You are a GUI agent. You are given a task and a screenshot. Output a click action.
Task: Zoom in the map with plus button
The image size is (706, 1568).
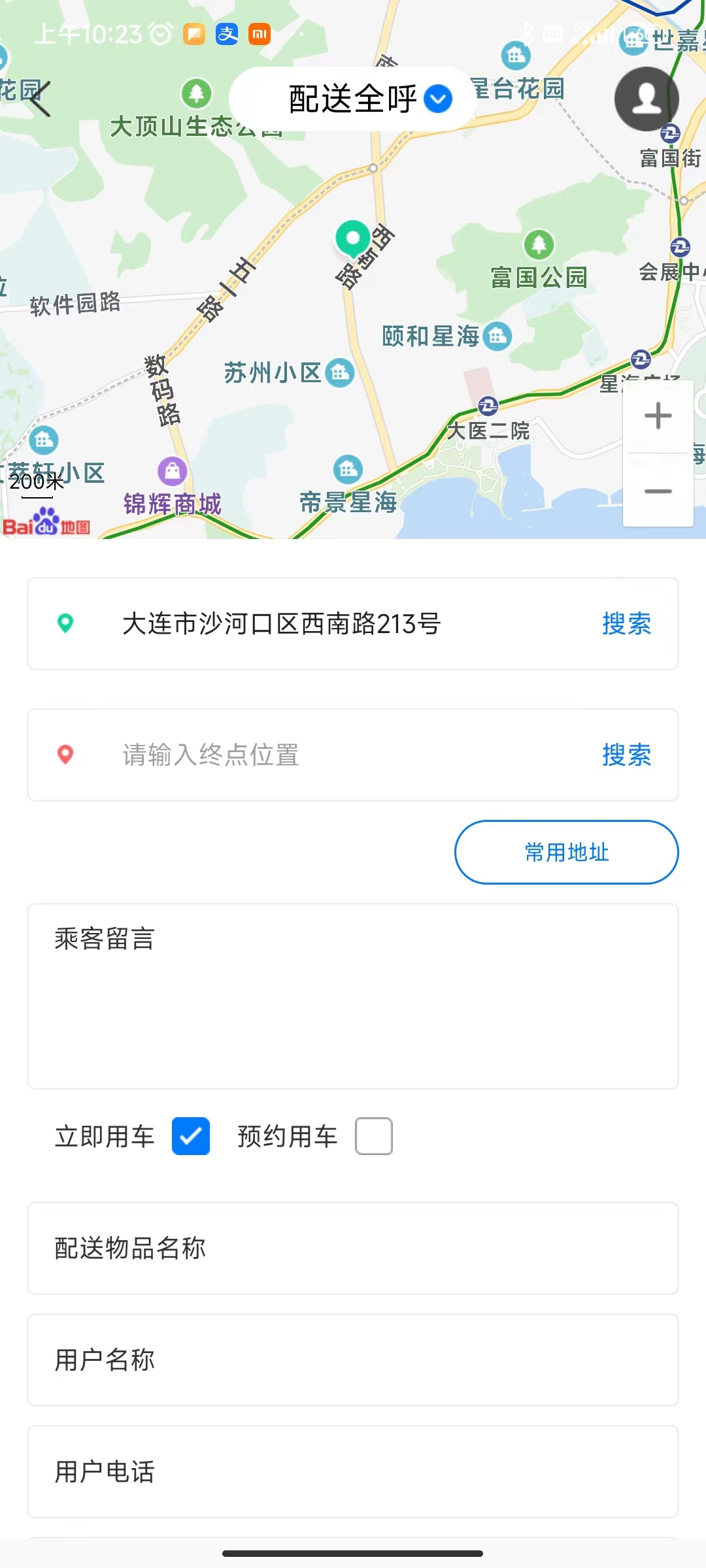(658, 416)
